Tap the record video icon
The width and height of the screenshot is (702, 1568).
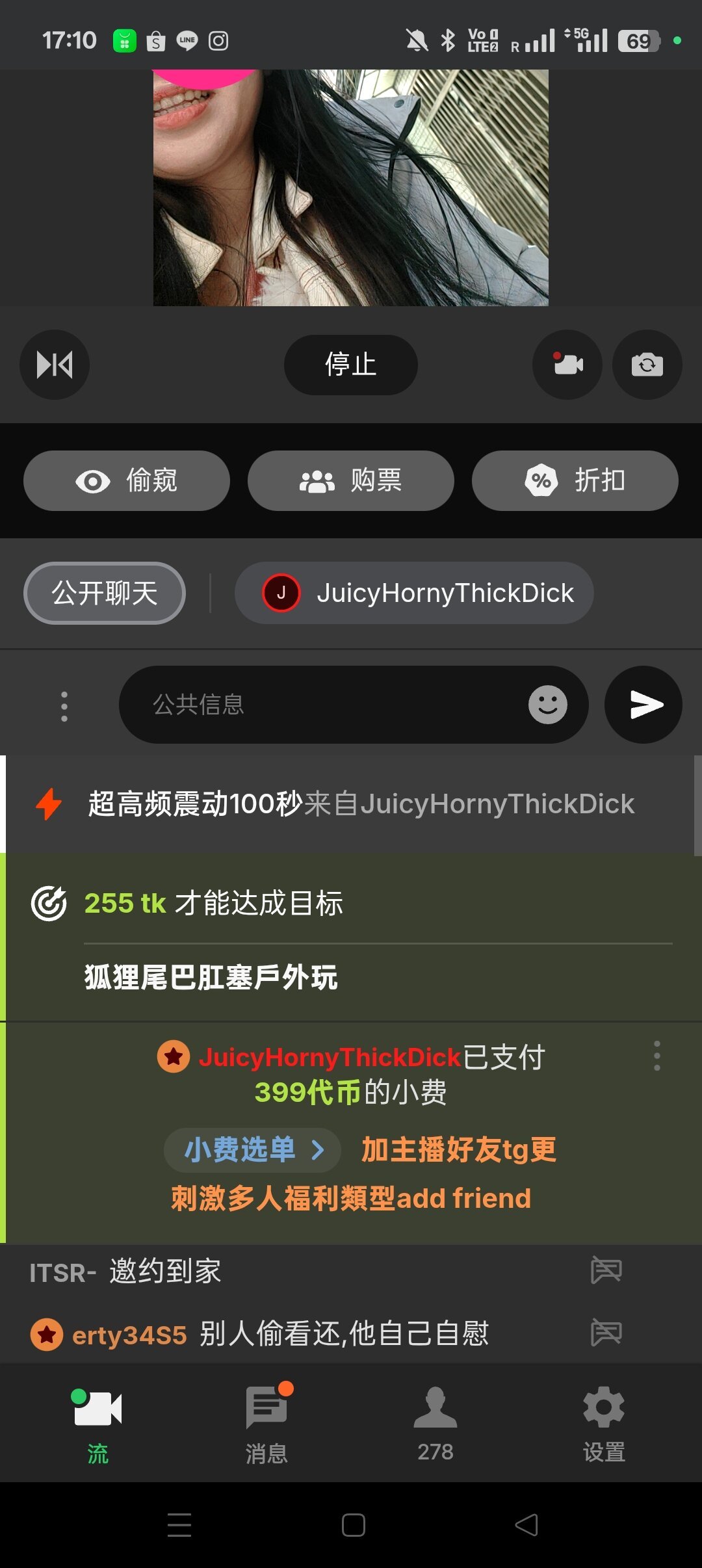coord(567,365)
